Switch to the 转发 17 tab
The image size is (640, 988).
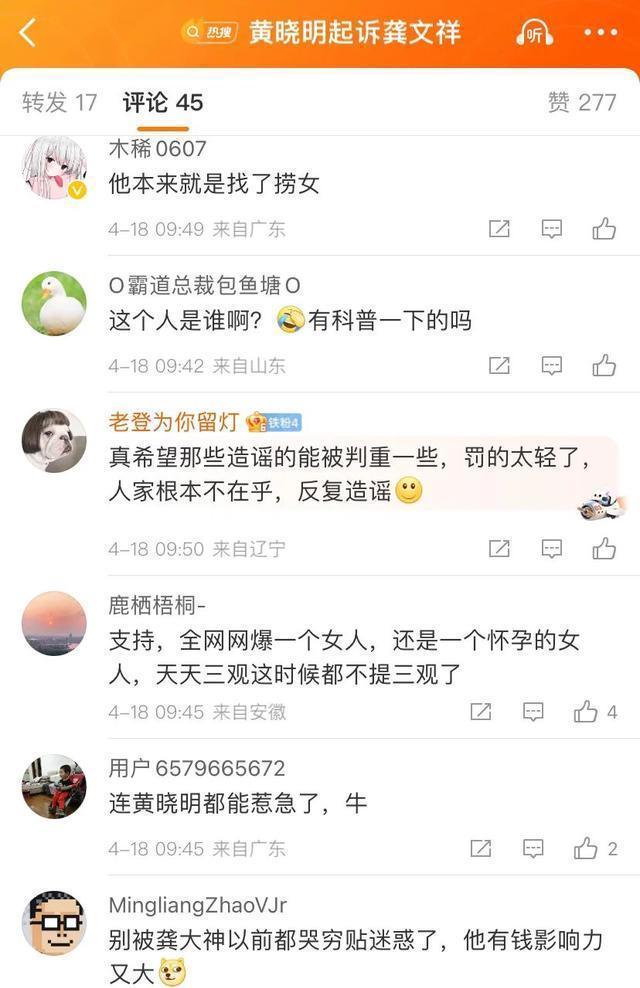[x=60, y=102]
